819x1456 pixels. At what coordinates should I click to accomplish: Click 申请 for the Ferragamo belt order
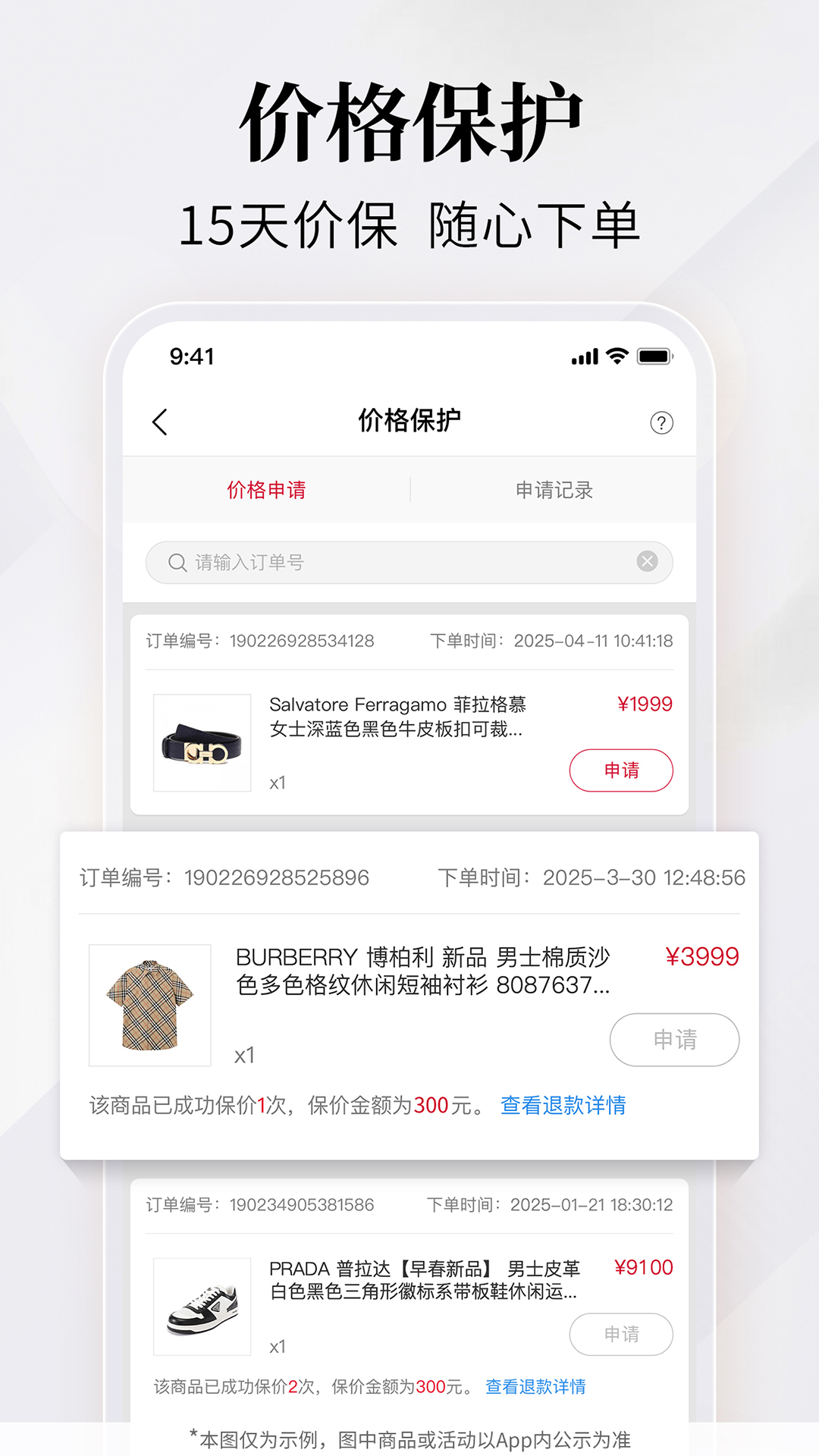pos(620,770)
